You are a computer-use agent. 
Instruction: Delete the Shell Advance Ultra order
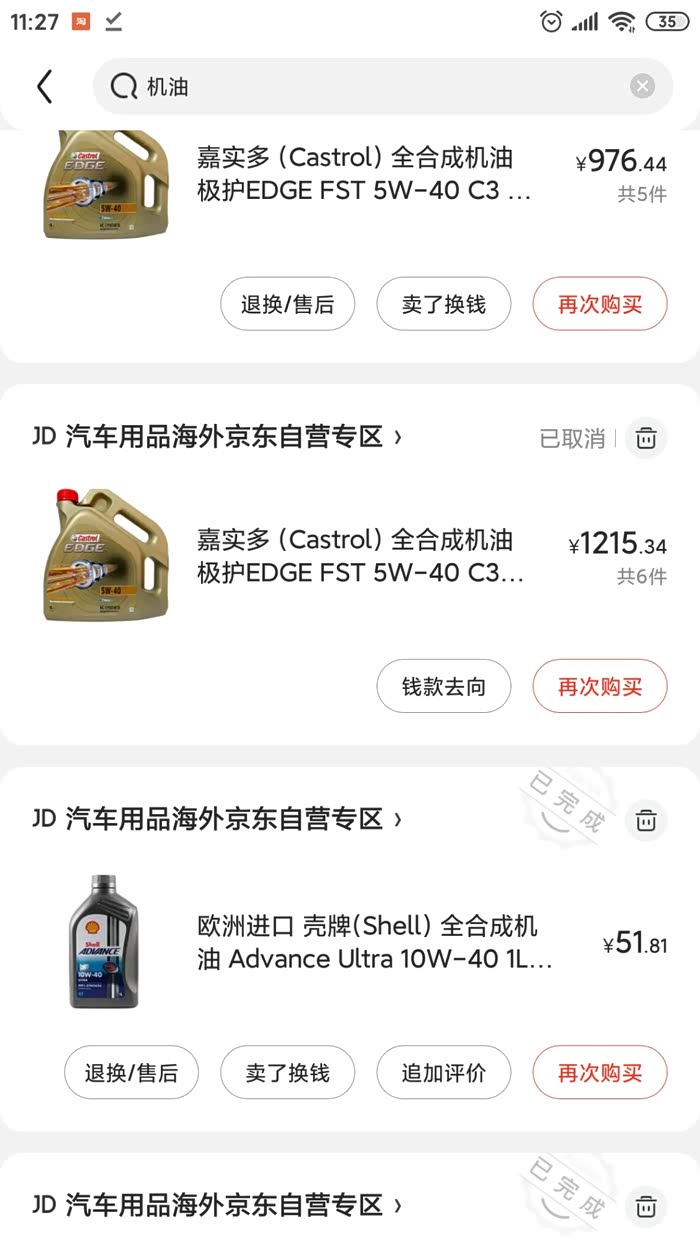pos(646,820)
